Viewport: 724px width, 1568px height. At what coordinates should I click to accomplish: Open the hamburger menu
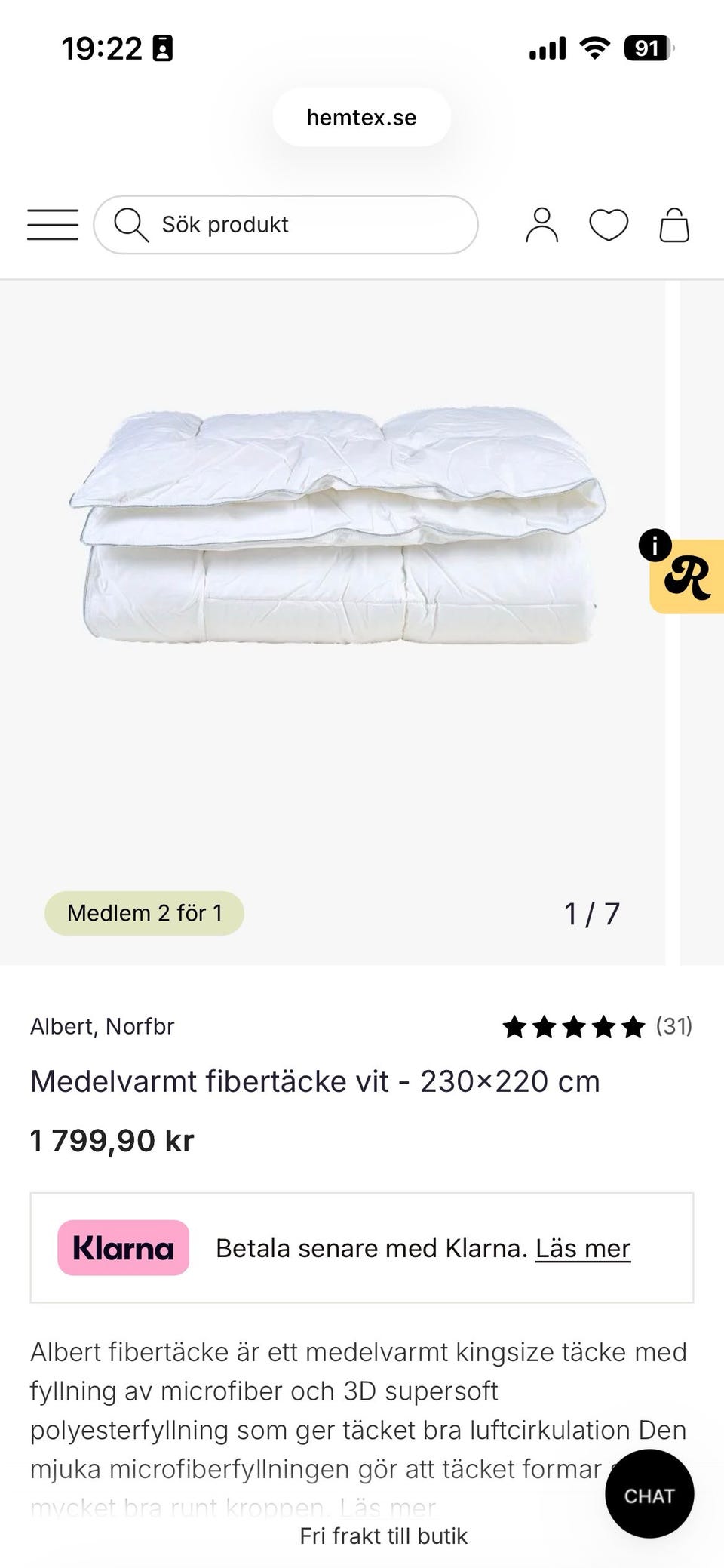point(53,225)
